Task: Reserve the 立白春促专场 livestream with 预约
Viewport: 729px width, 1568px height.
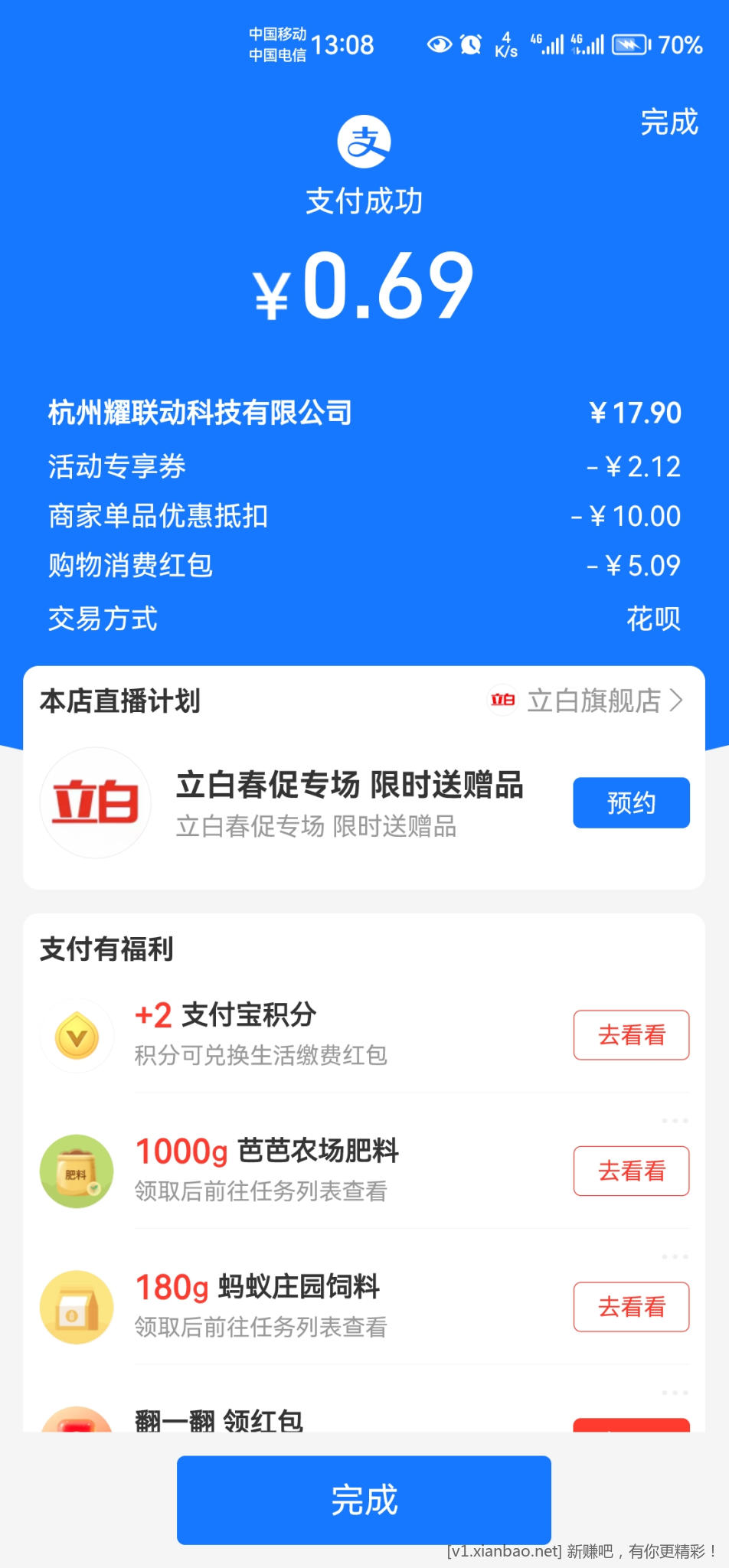Action: 631,802
